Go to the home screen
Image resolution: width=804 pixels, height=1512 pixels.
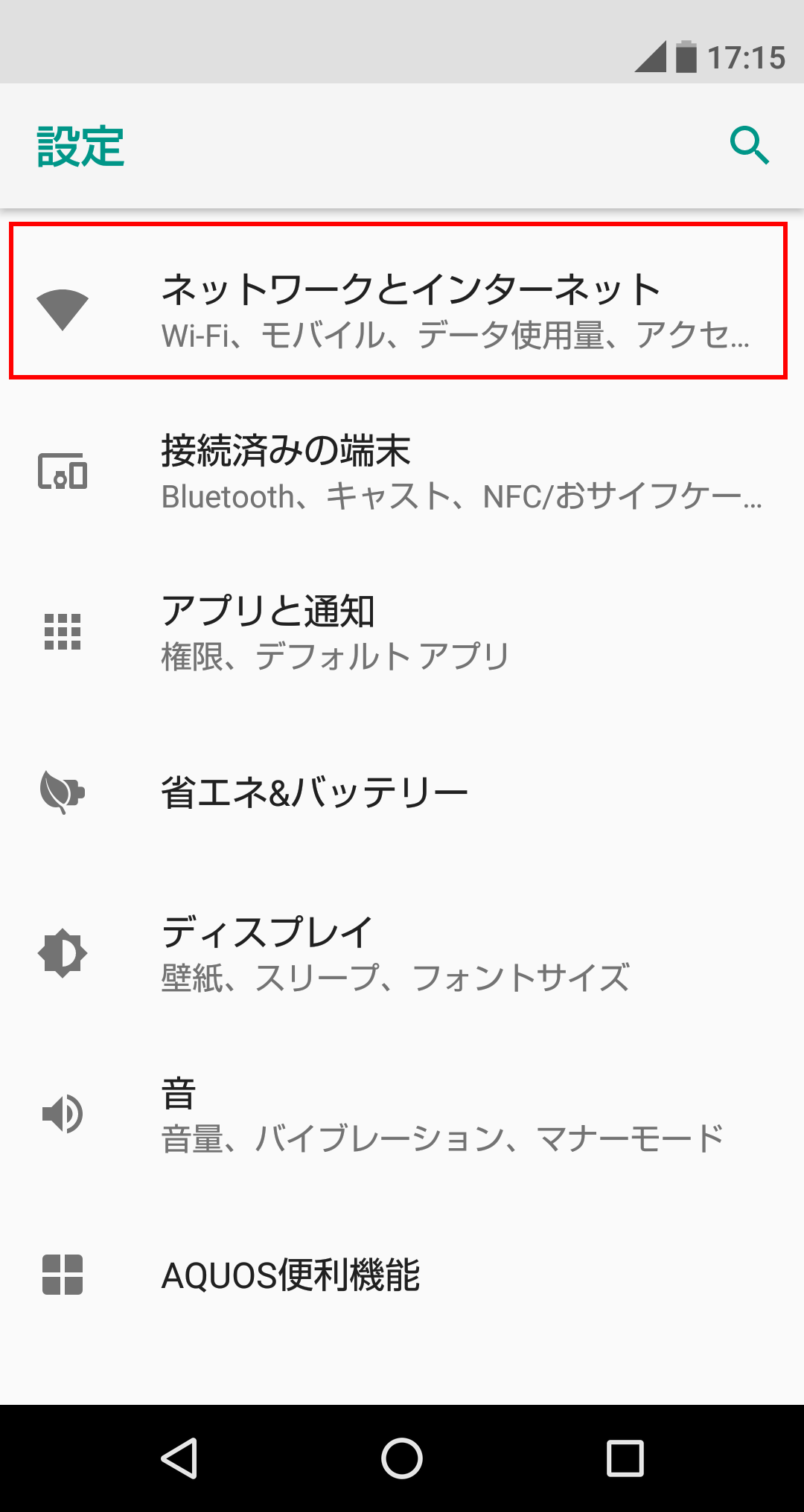tap(402, 1458)
